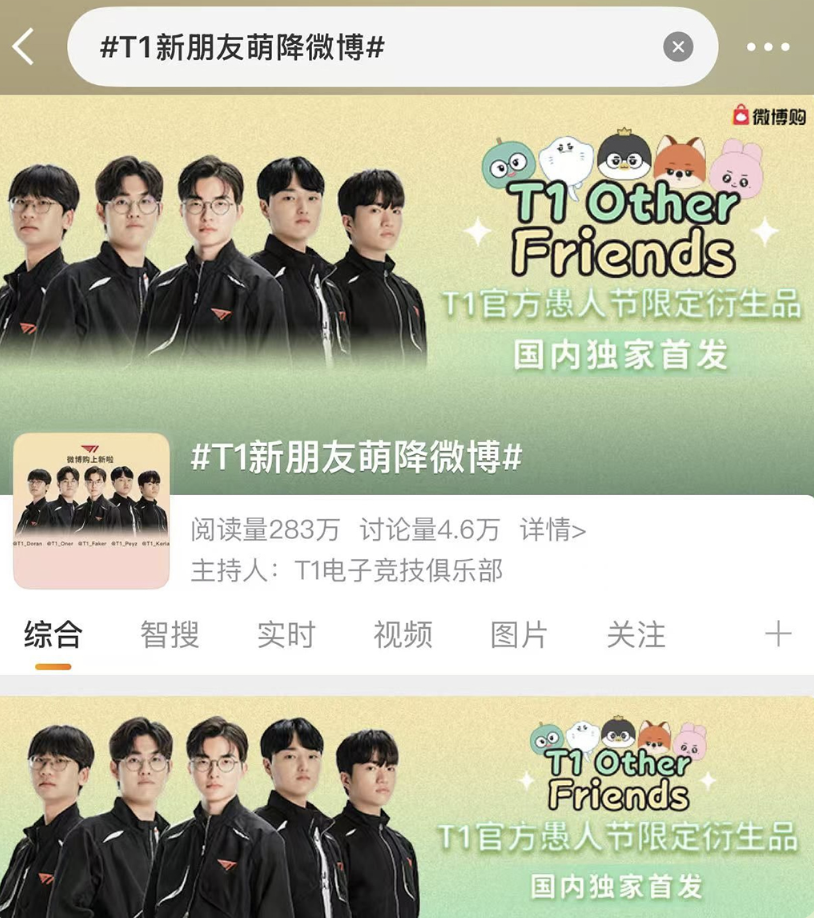This screenshot has width=814, height=918.
Task: Switch to the 图片 tab
Action: tap(519, 634)
